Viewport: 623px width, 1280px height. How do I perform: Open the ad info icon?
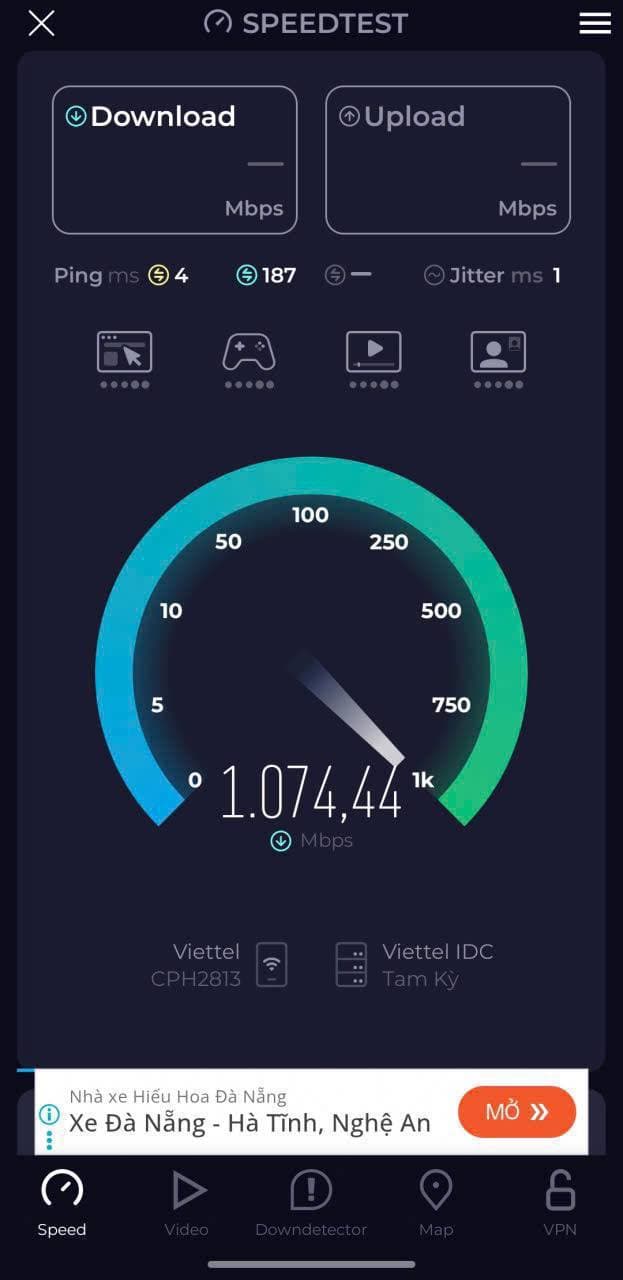tap(48, 1114)
